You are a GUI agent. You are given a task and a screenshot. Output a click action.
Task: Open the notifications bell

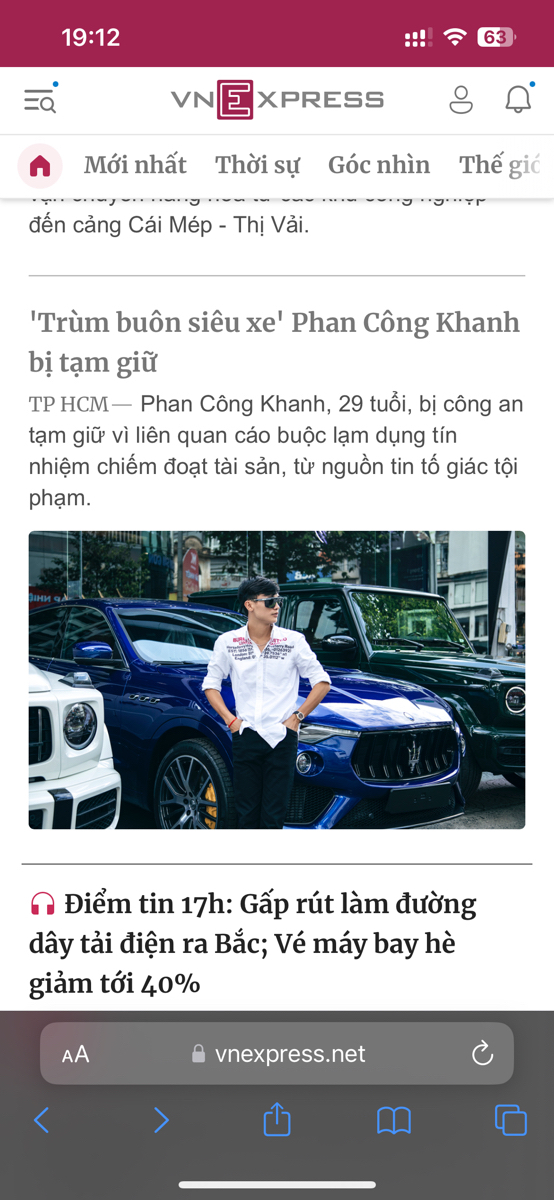(x=518, y=100)
